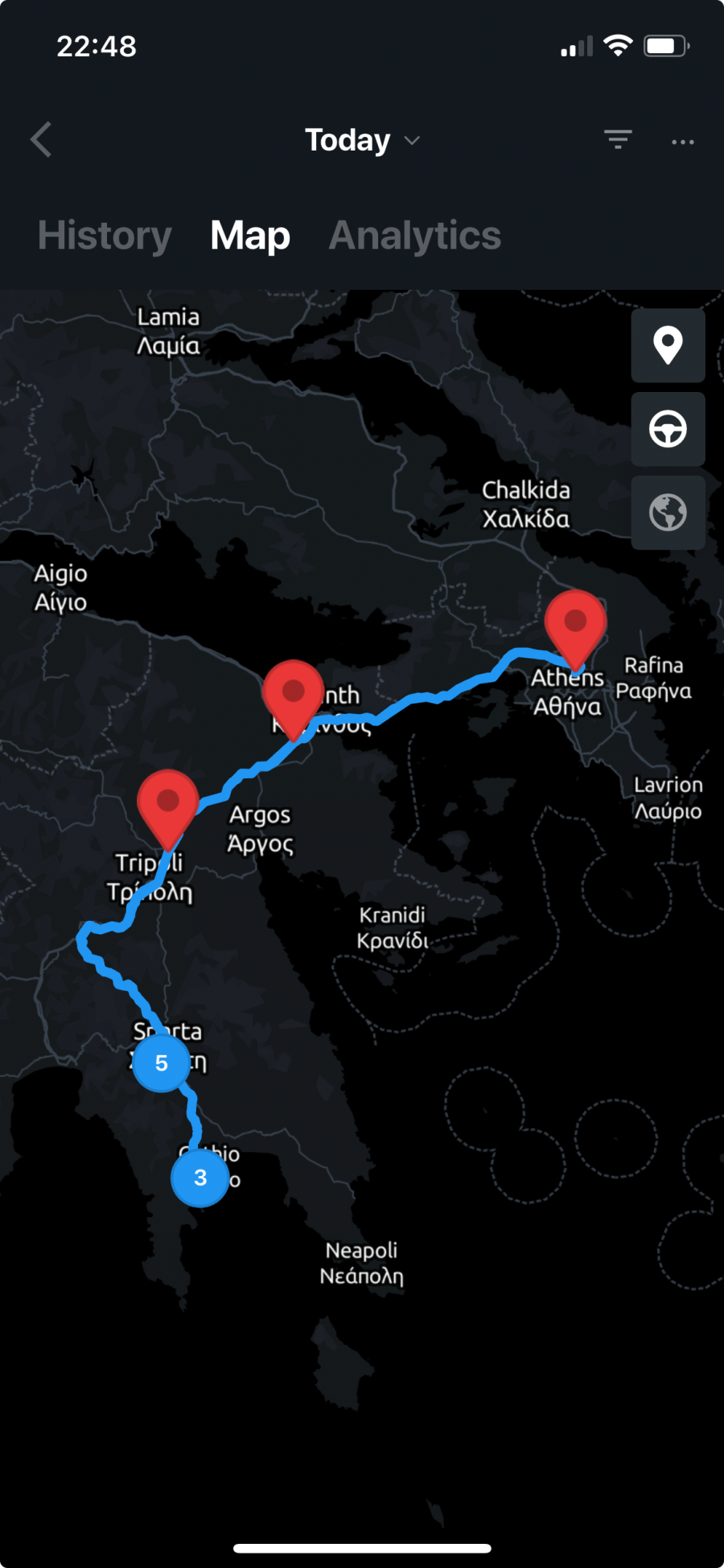Expand the cluster marked 3 near Gythio

tap(200, 1178)
